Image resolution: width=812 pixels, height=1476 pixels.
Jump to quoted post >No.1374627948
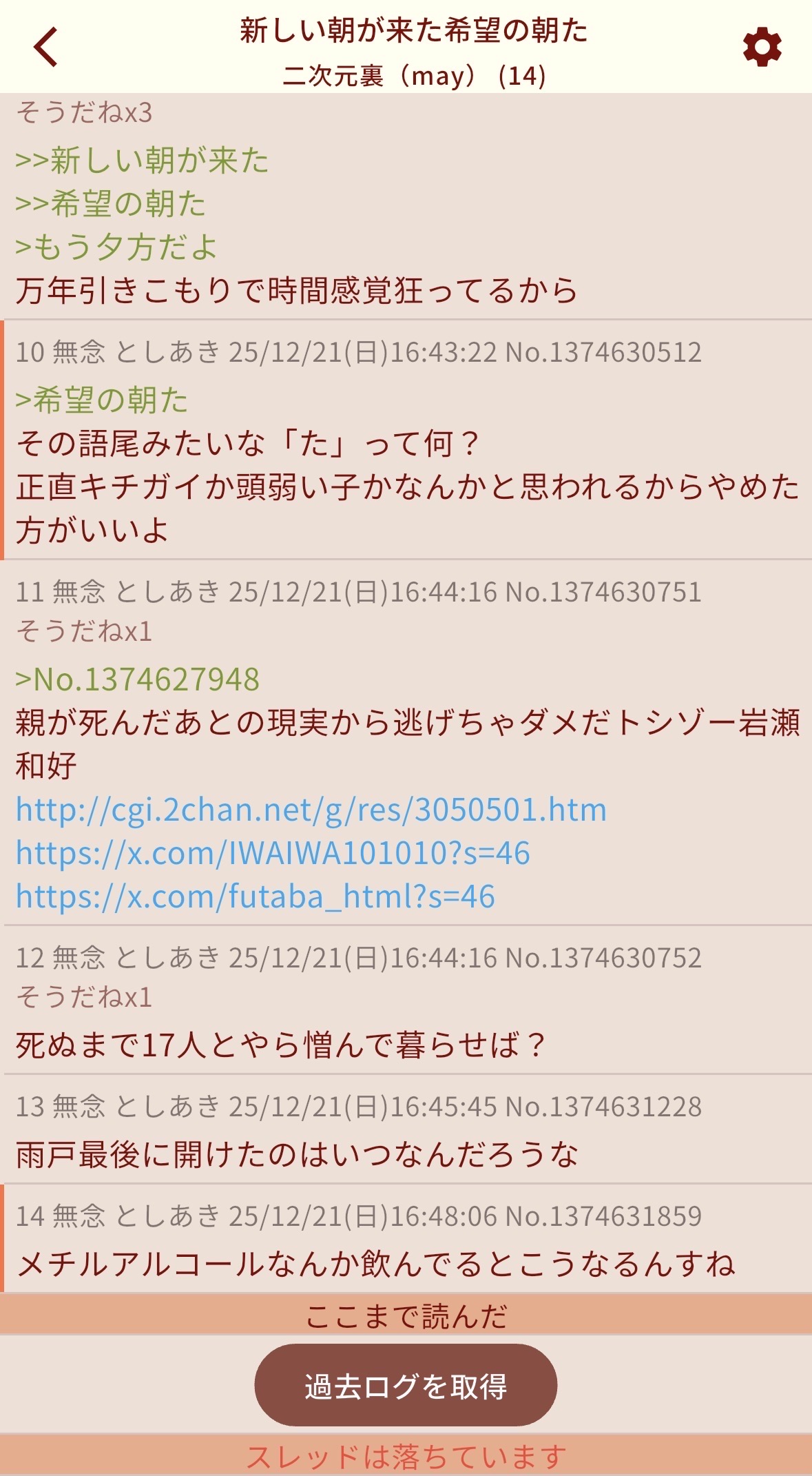click(138, 679)
